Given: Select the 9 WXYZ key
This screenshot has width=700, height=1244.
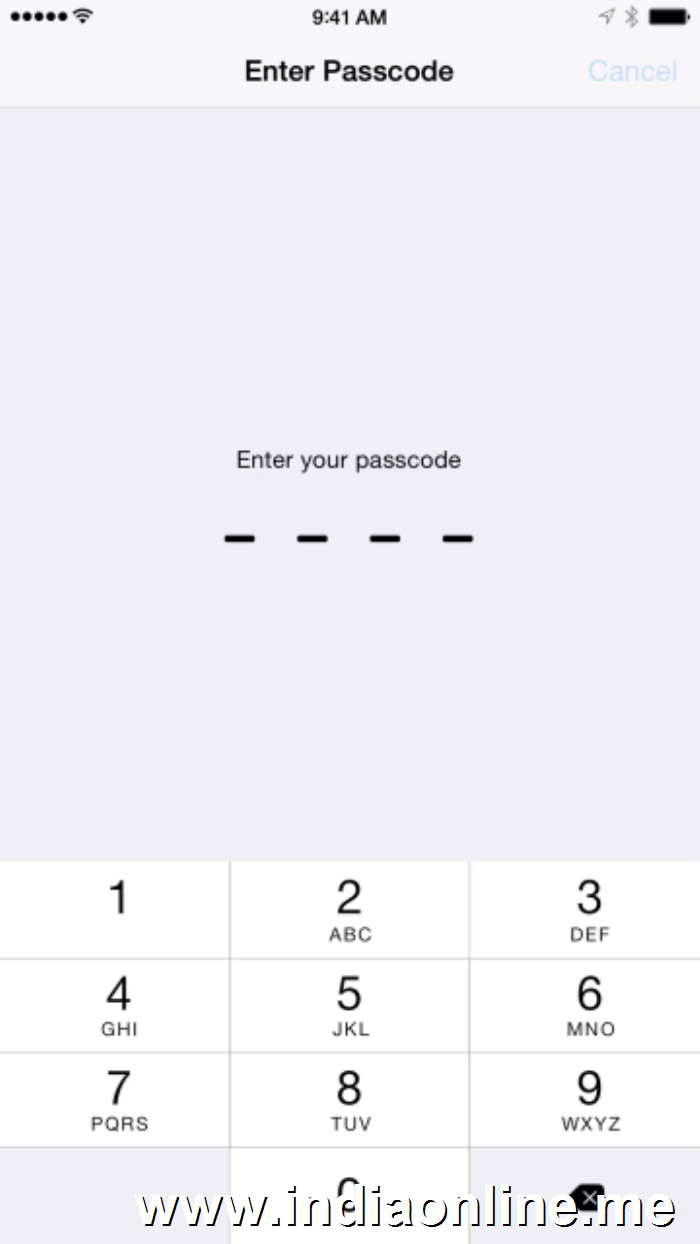Looking at the screenshot, I should [x=585, y=1100].
